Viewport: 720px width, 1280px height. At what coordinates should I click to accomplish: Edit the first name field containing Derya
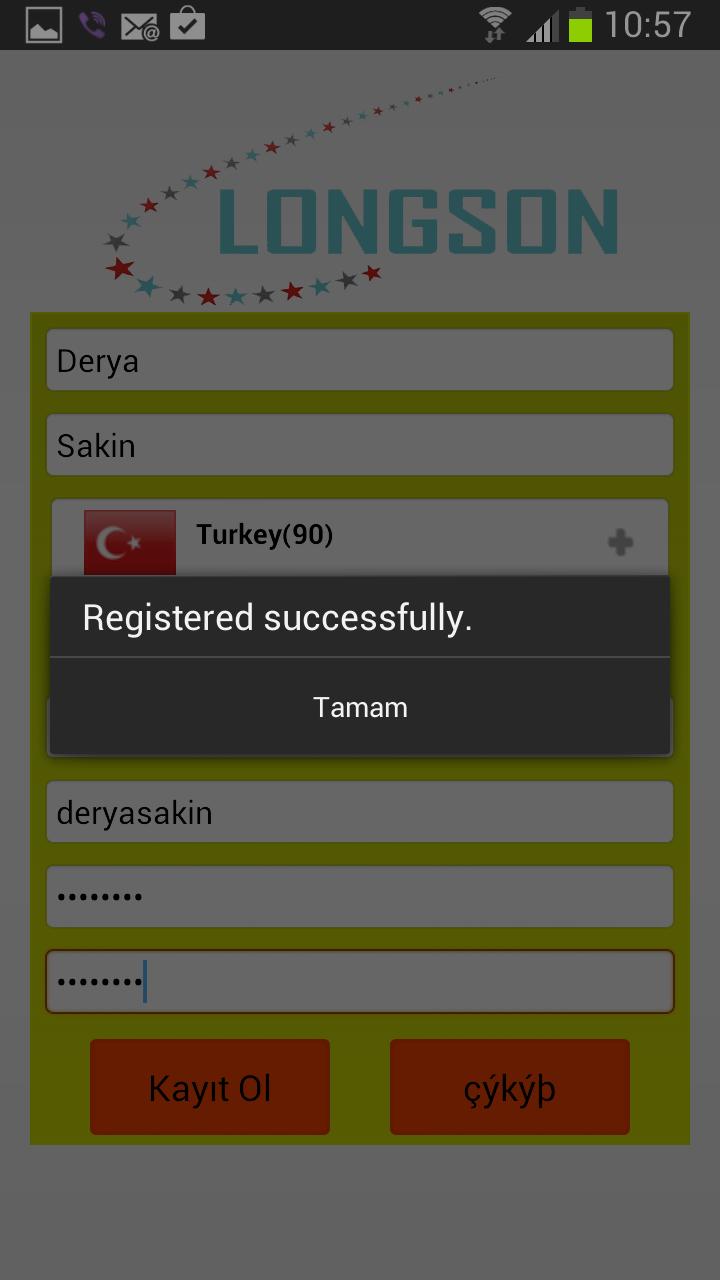(360, 361)
